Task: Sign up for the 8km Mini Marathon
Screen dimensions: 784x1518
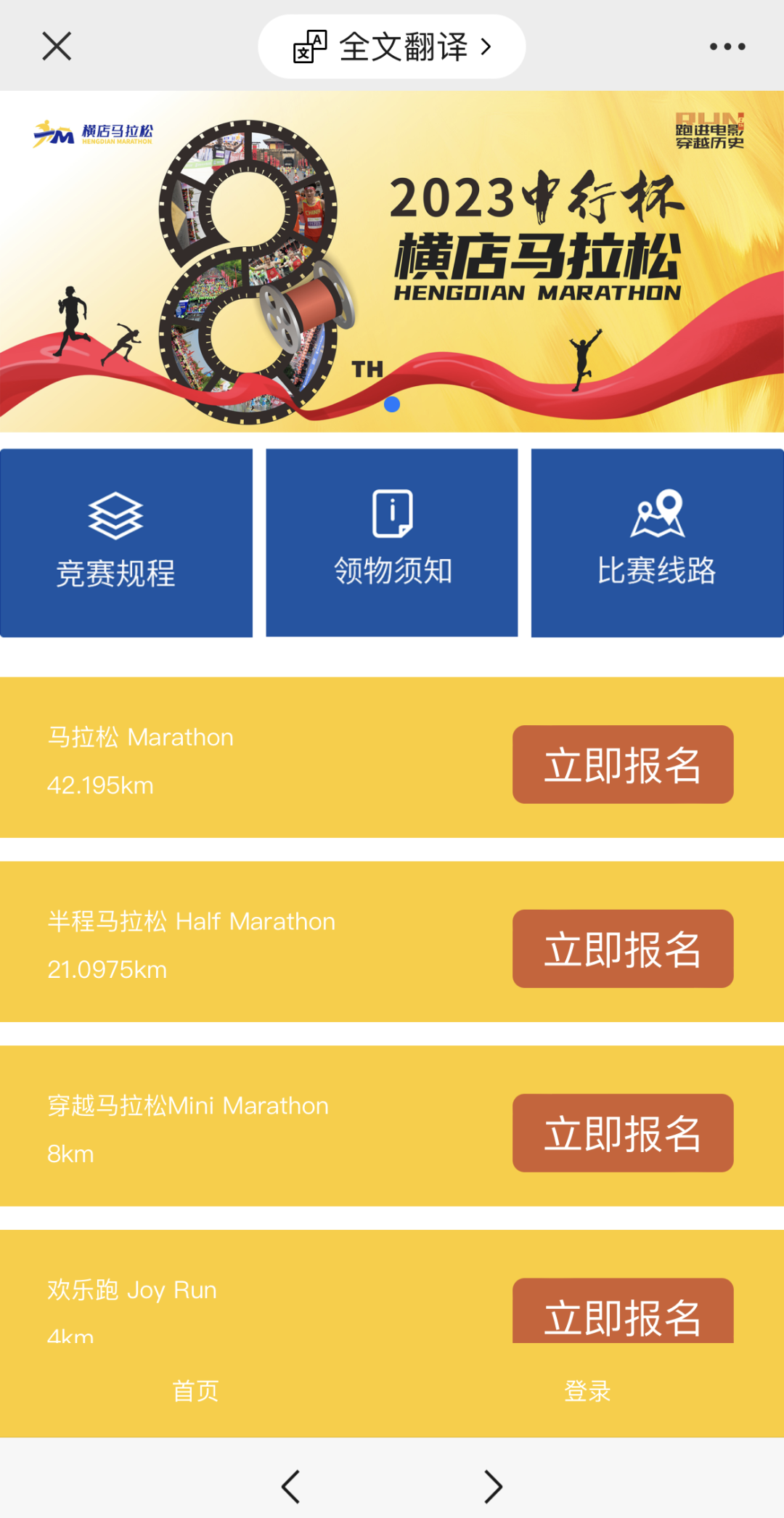Action: 623,1133
